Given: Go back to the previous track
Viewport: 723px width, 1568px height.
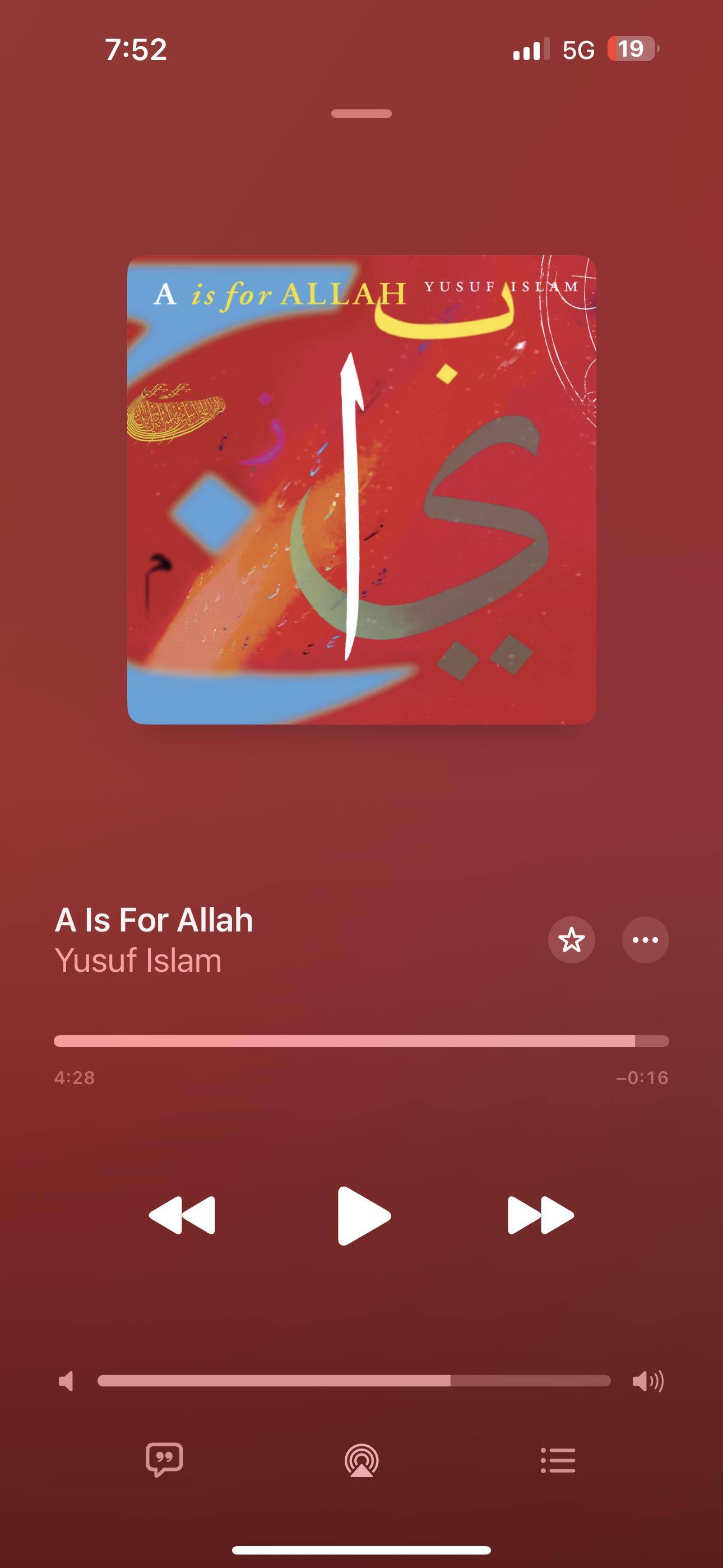Looking at the screenshot, I should [x=182, y=1215].
